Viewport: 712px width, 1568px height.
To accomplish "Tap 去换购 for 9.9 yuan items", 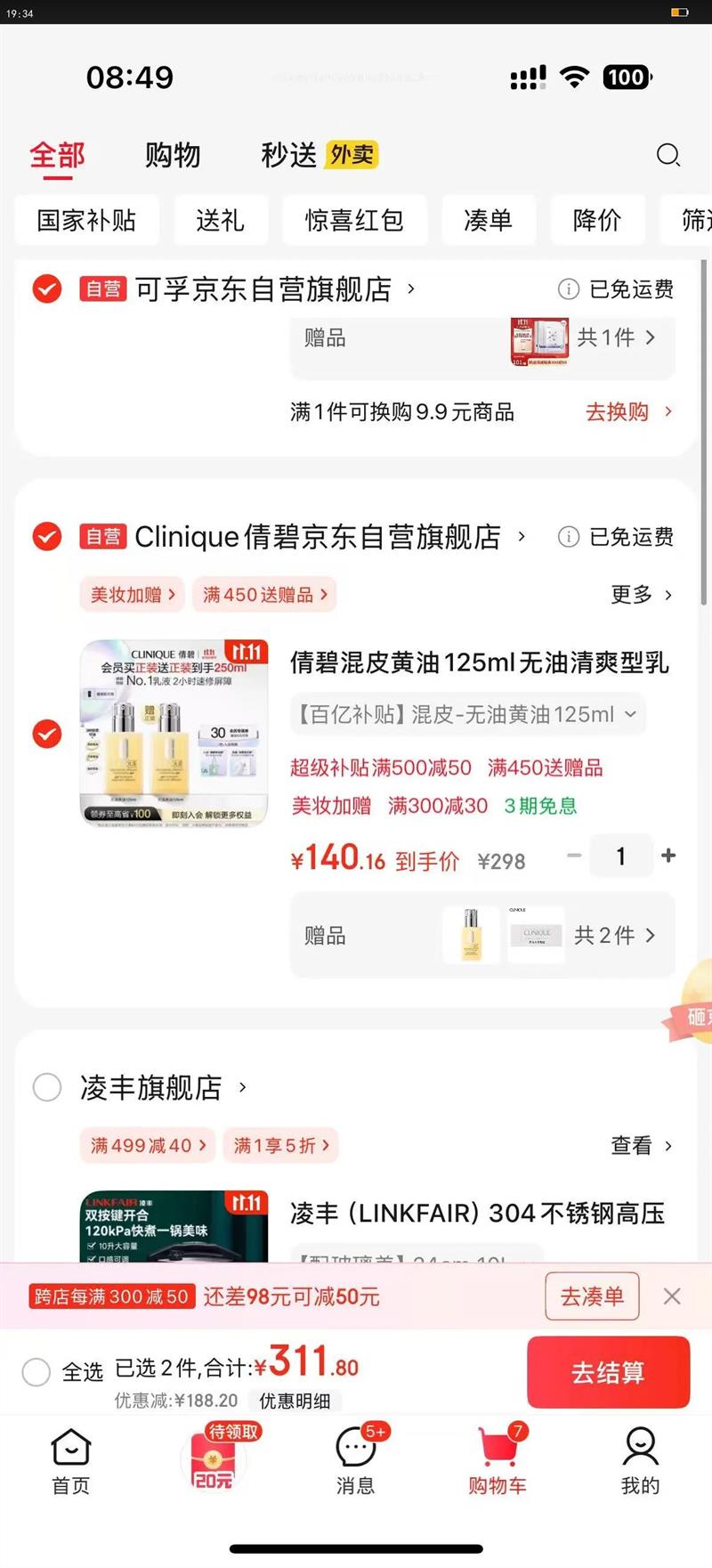I will [627, 411].
